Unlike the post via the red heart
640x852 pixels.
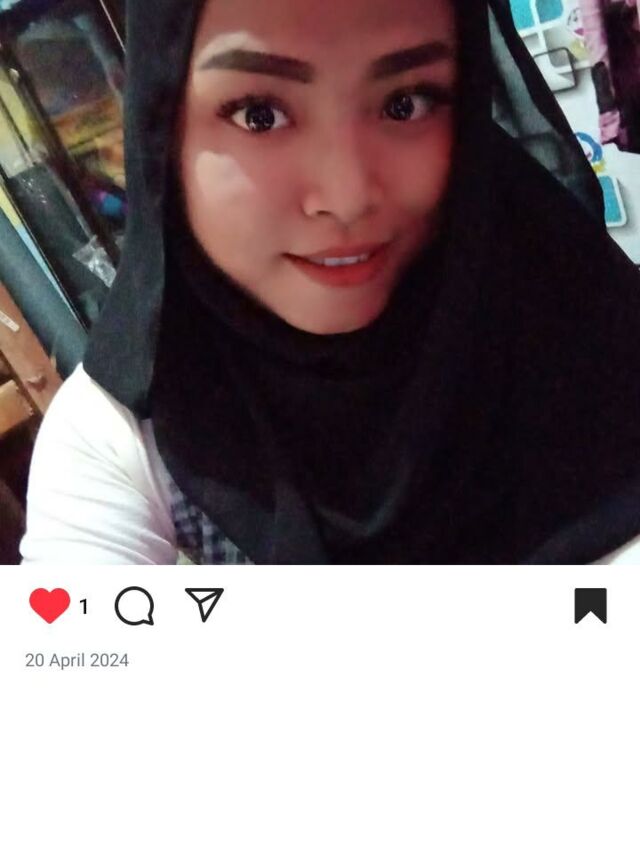(49, 606)
